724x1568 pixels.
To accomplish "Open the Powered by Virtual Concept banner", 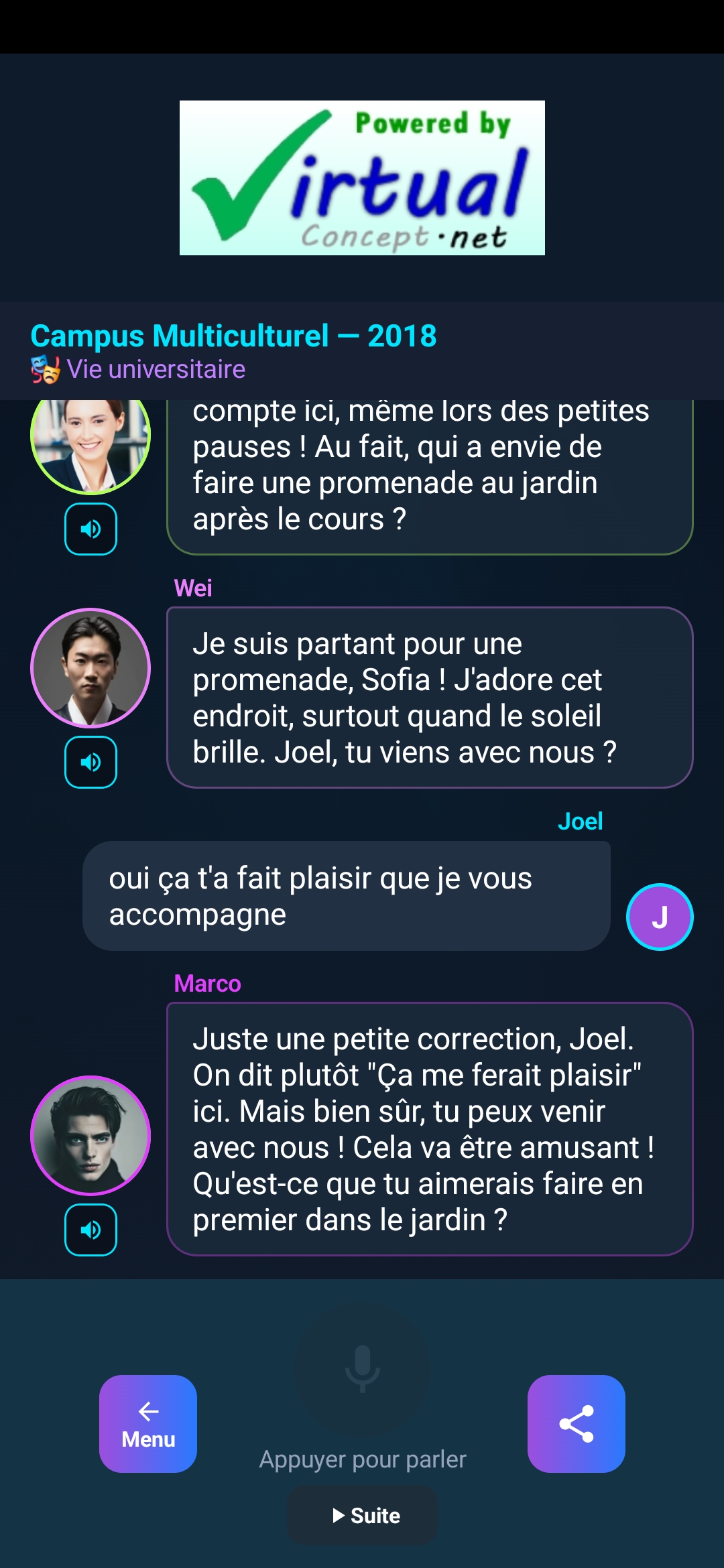I will (362, 178).
